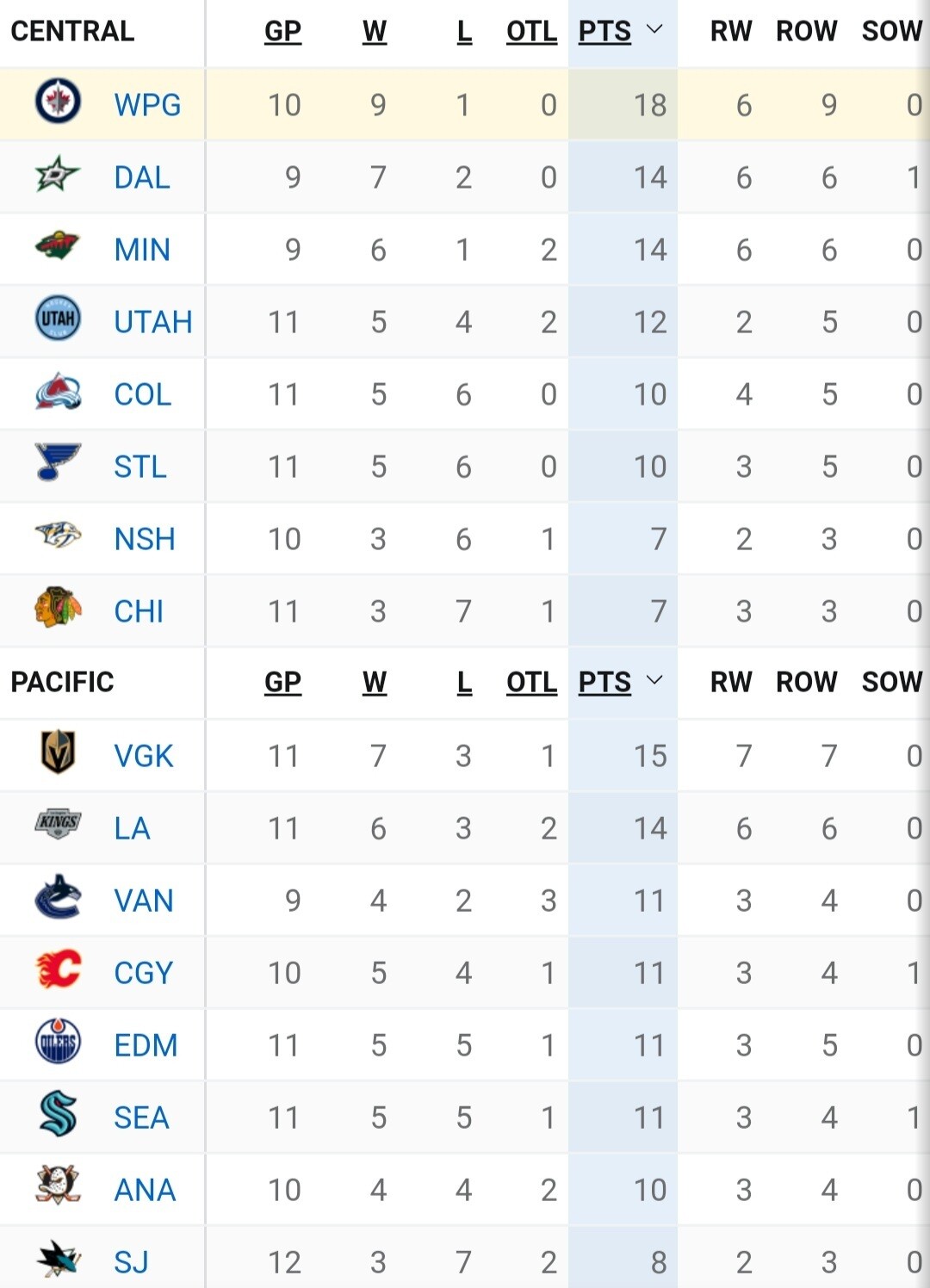The image size is (930, 1288).
Task: Open the WPG team page
Action: (x=147, y=105)
